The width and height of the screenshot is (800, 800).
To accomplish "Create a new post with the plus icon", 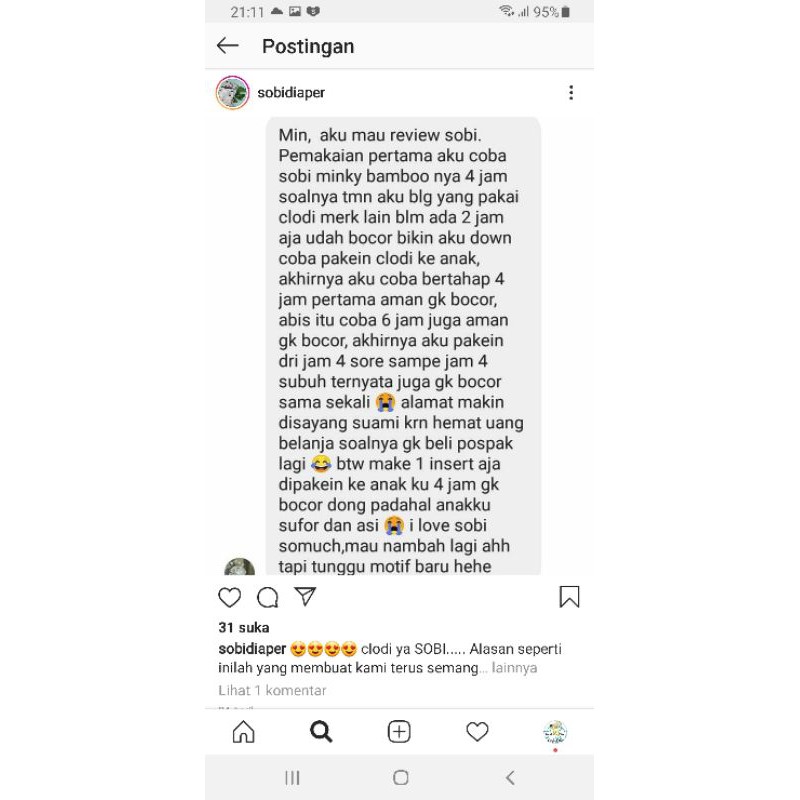I will (399, 732).
